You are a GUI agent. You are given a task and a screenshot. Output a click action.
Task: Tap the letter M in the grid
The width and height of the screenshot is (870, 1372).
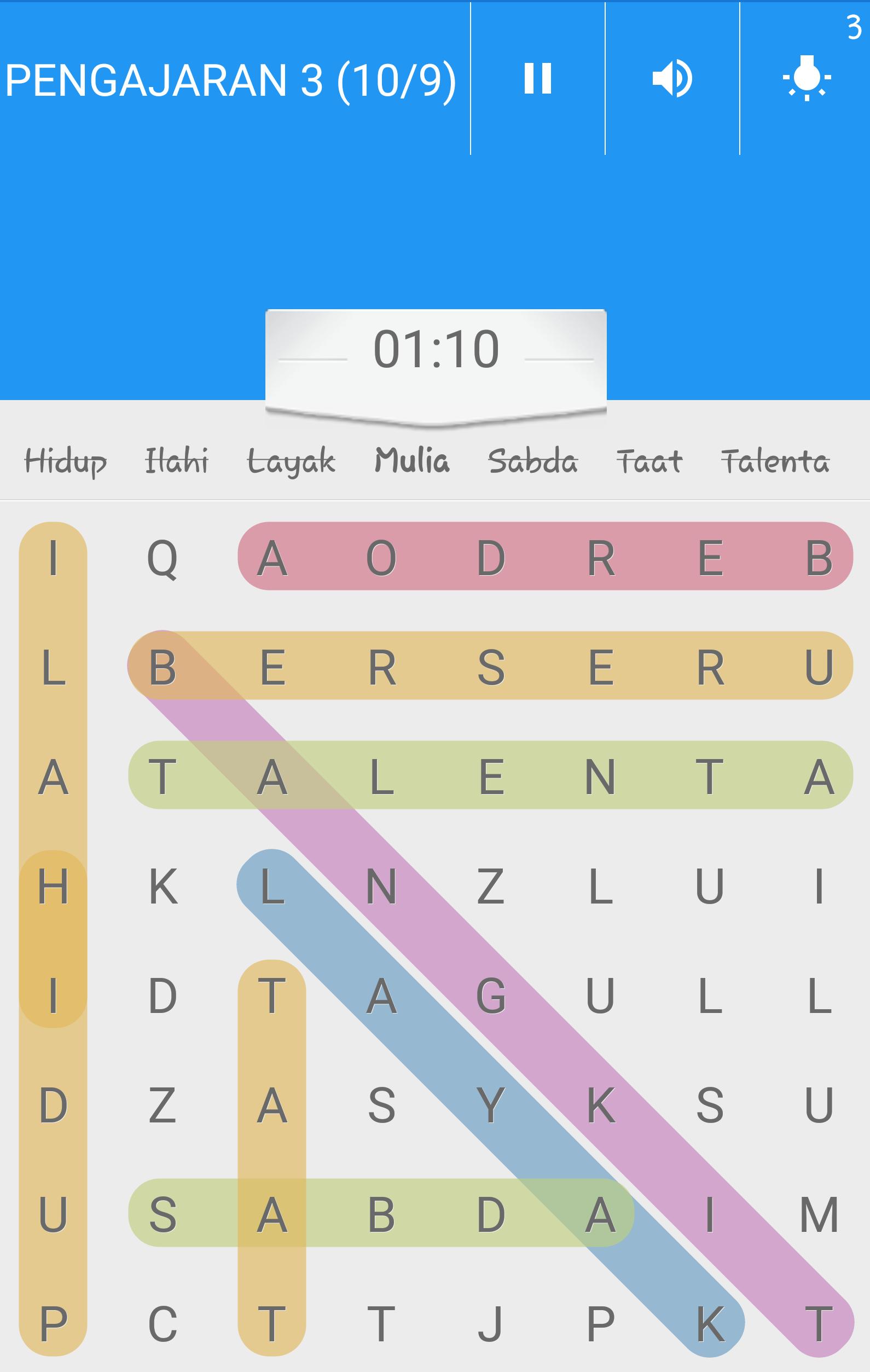pyautogui.click(x=819, y=1215)
